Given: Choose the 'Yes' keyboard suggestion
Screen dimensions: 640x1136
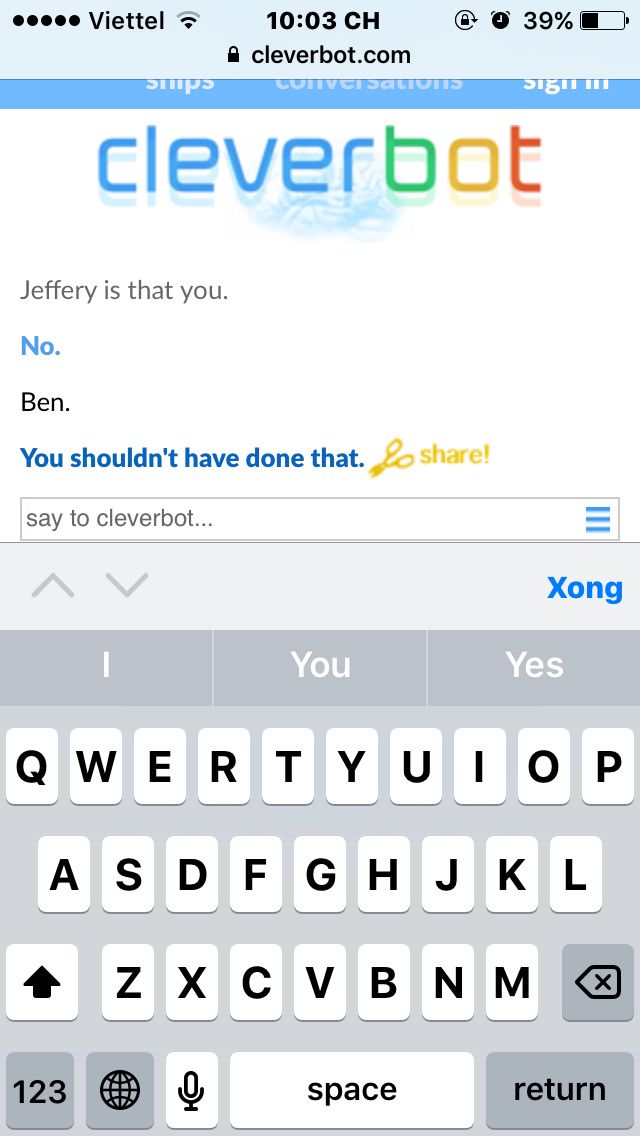Looking at the screenshot, I should tap(534, 665).
